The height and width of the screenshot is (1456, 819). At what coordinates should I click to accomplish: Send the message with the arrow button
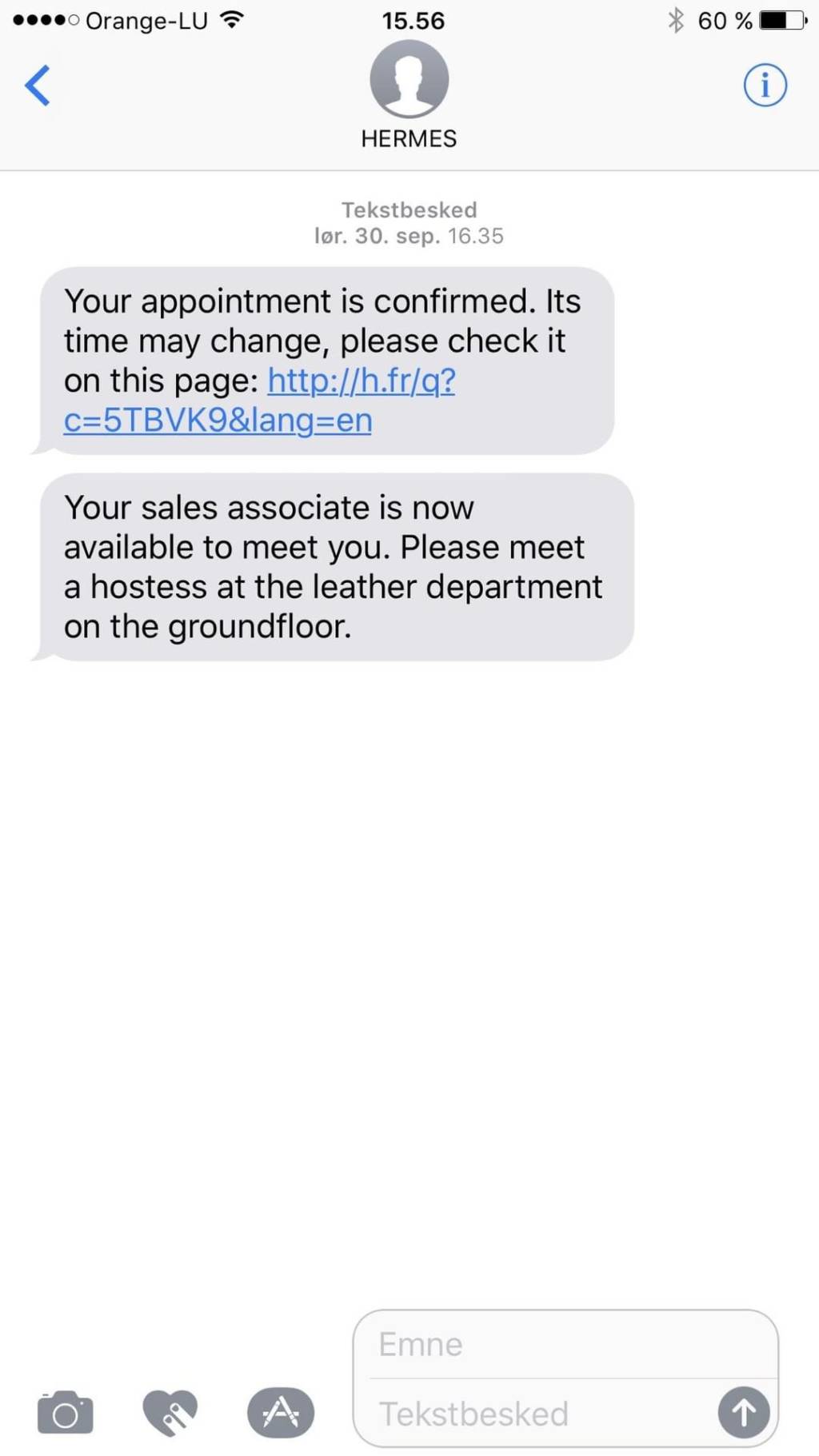point(743,1413)
